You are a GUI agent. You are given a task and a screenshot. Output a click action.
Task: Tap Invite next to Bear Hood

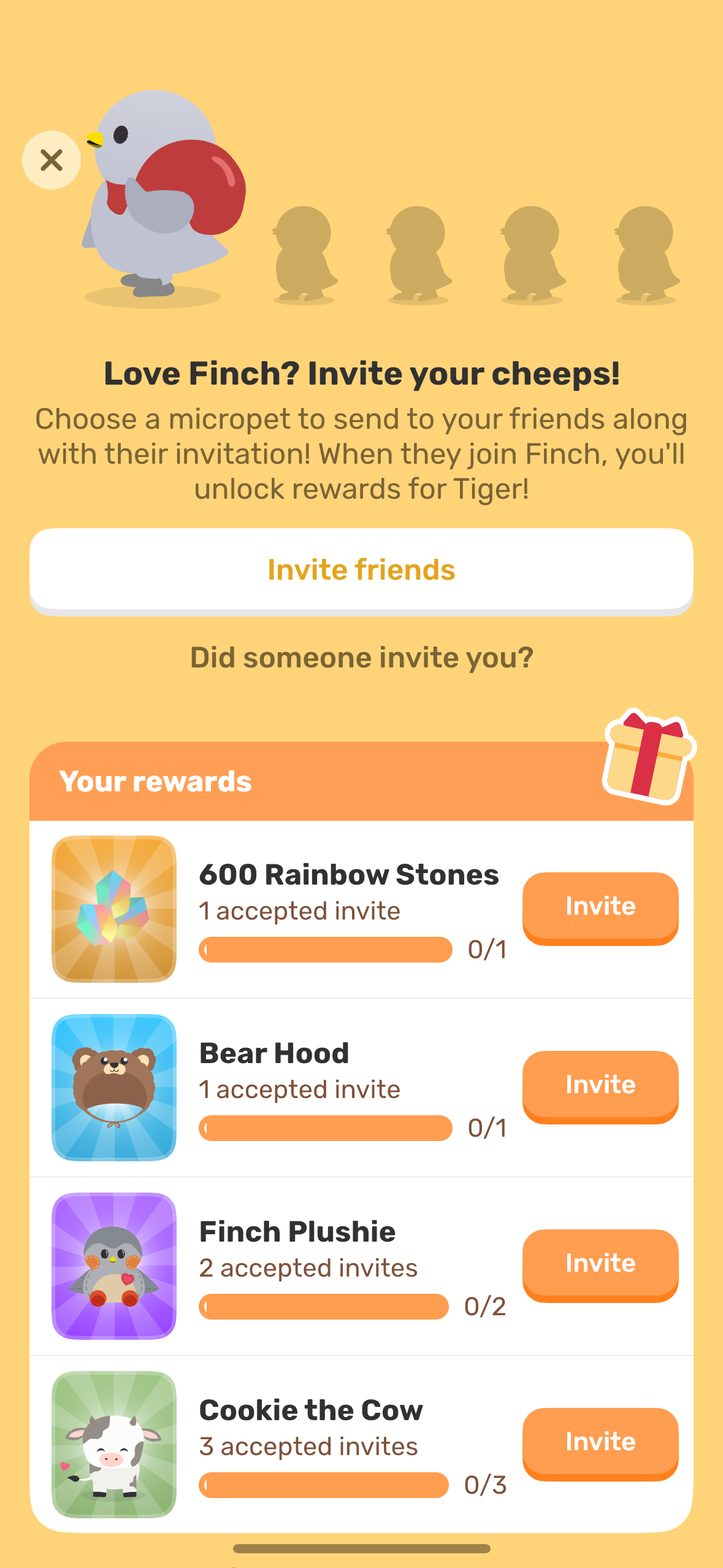pyautogui.click(x=600, y=1085)
